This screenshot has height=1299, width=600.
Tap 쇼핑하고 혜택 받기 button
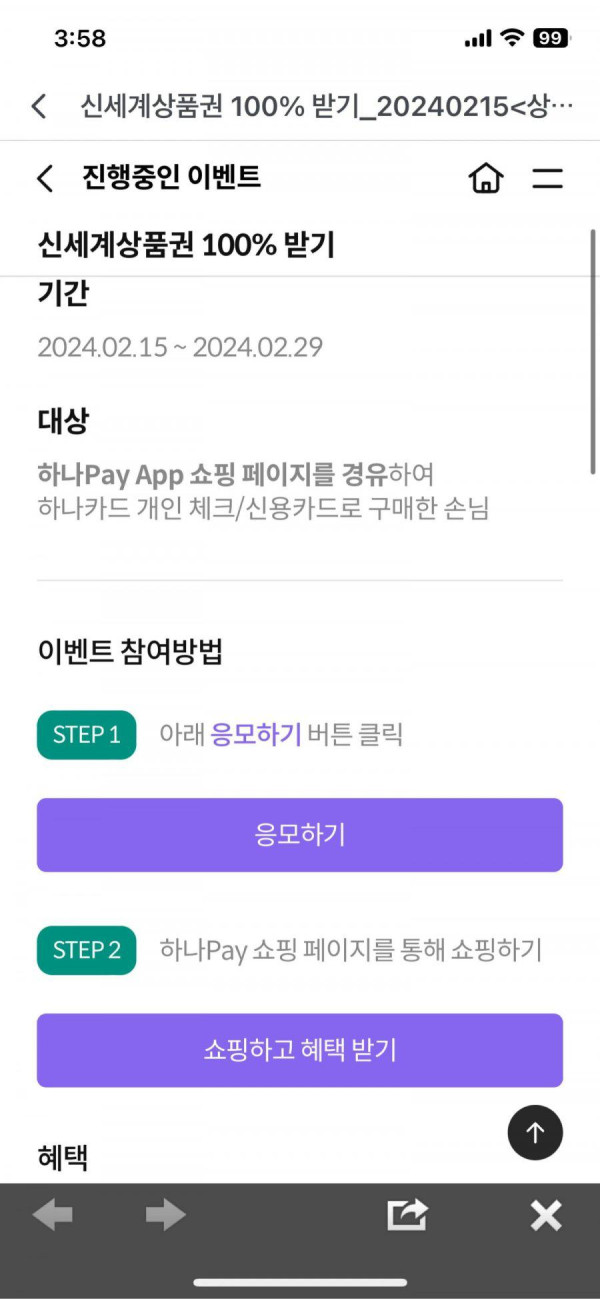[x=300, y=1050]
